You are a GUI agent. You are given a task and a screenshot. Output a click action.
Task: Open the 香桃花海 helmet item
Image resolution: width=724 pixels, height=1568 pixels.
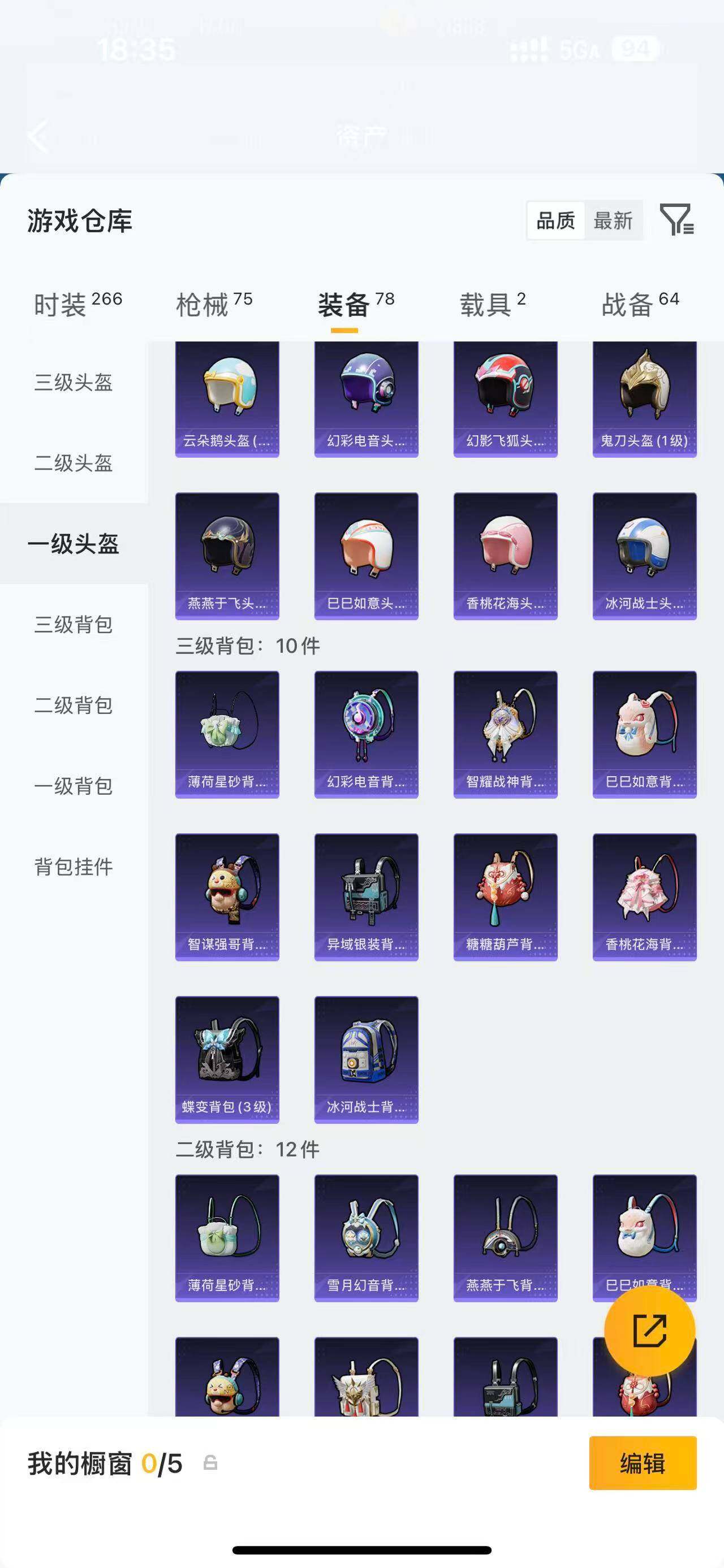[506, 556]
